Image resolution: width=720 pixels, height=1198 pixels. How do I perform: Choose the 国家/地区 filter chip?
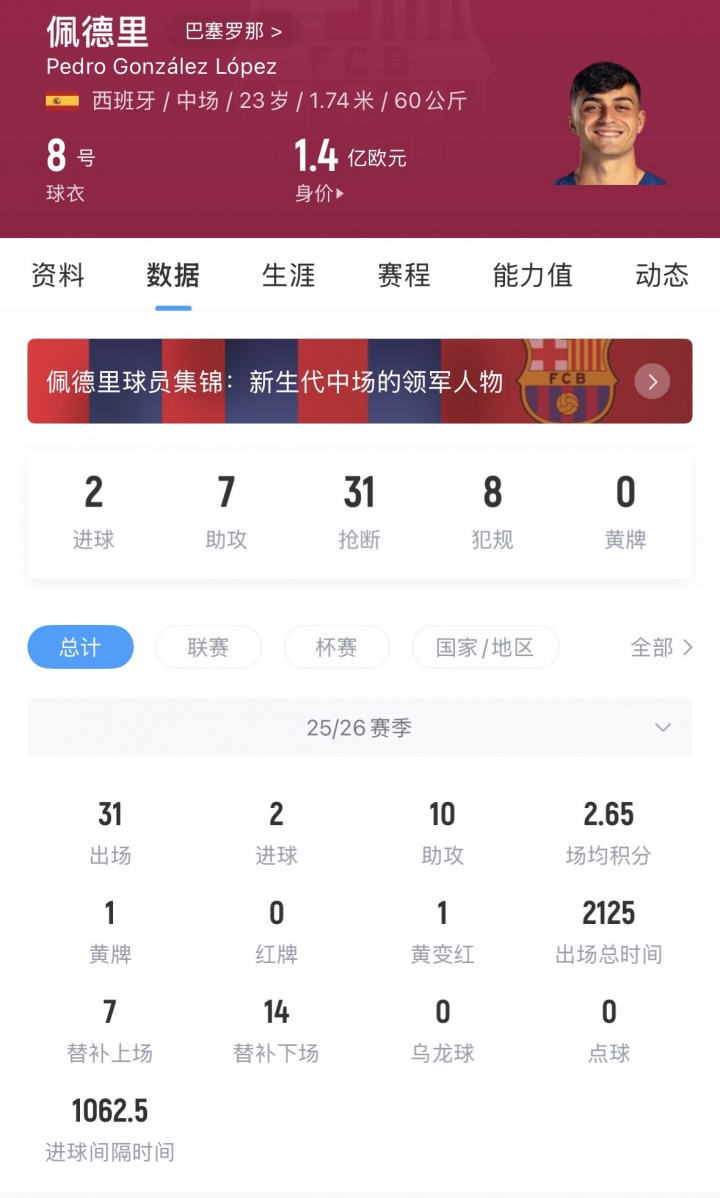(485, 647)
